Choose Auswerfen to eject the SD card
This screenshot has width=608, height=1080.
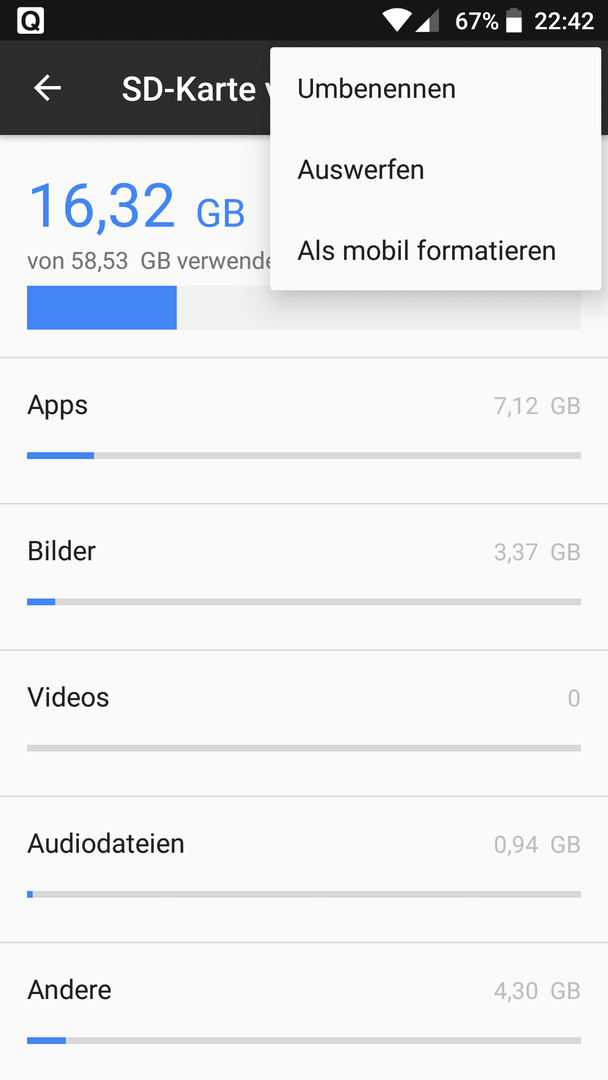point(436,169)
